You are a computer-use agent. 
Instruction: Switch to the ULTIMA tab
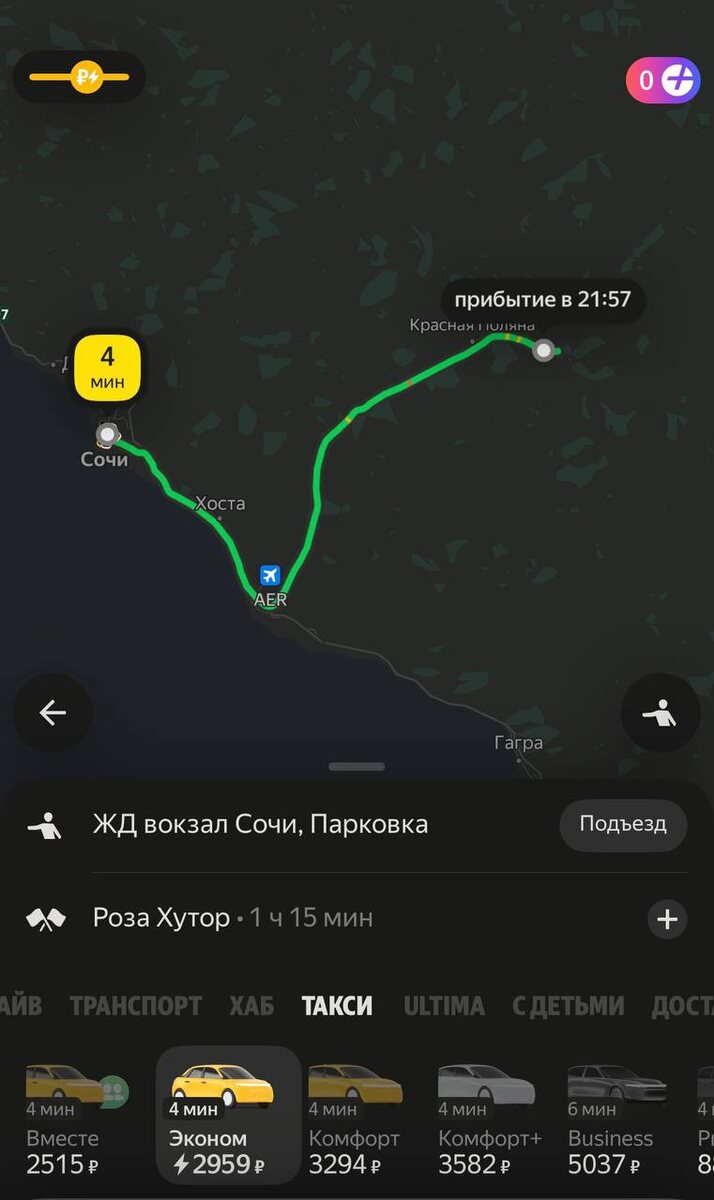443,1005
